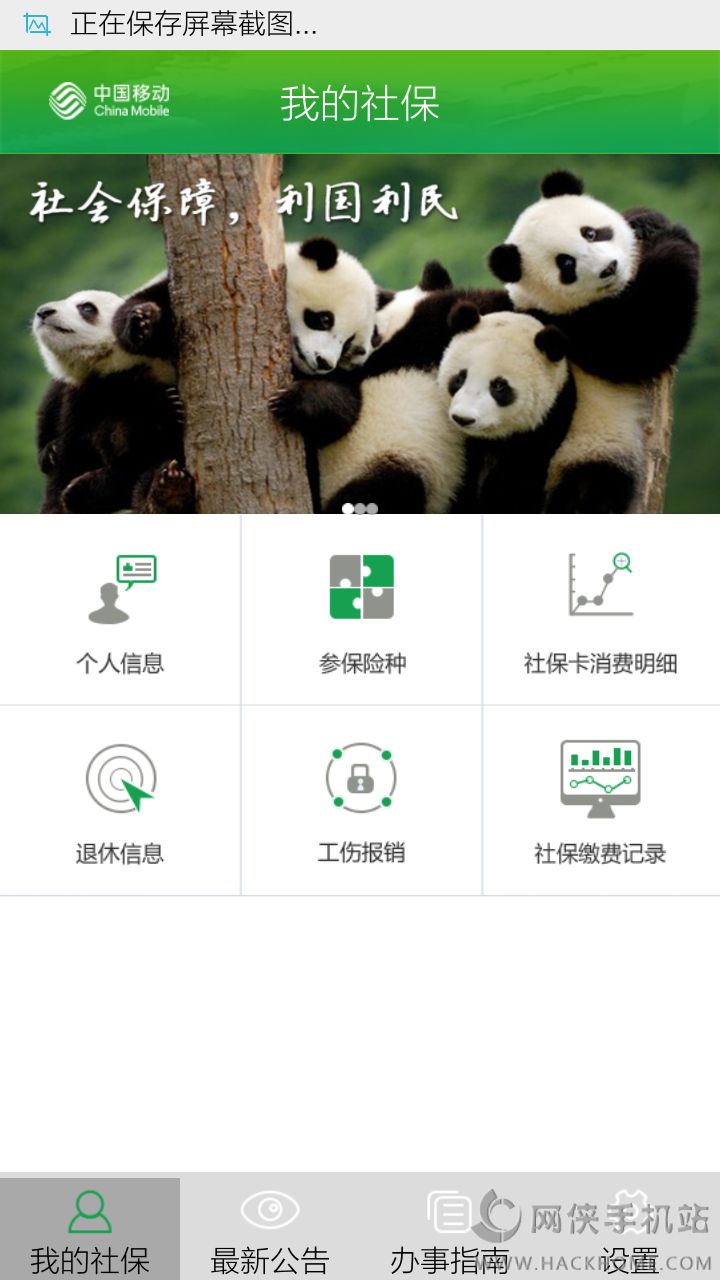Open 个人信息 personal info
Viewport: 720px width, 1280px height.
pos(120,610)
